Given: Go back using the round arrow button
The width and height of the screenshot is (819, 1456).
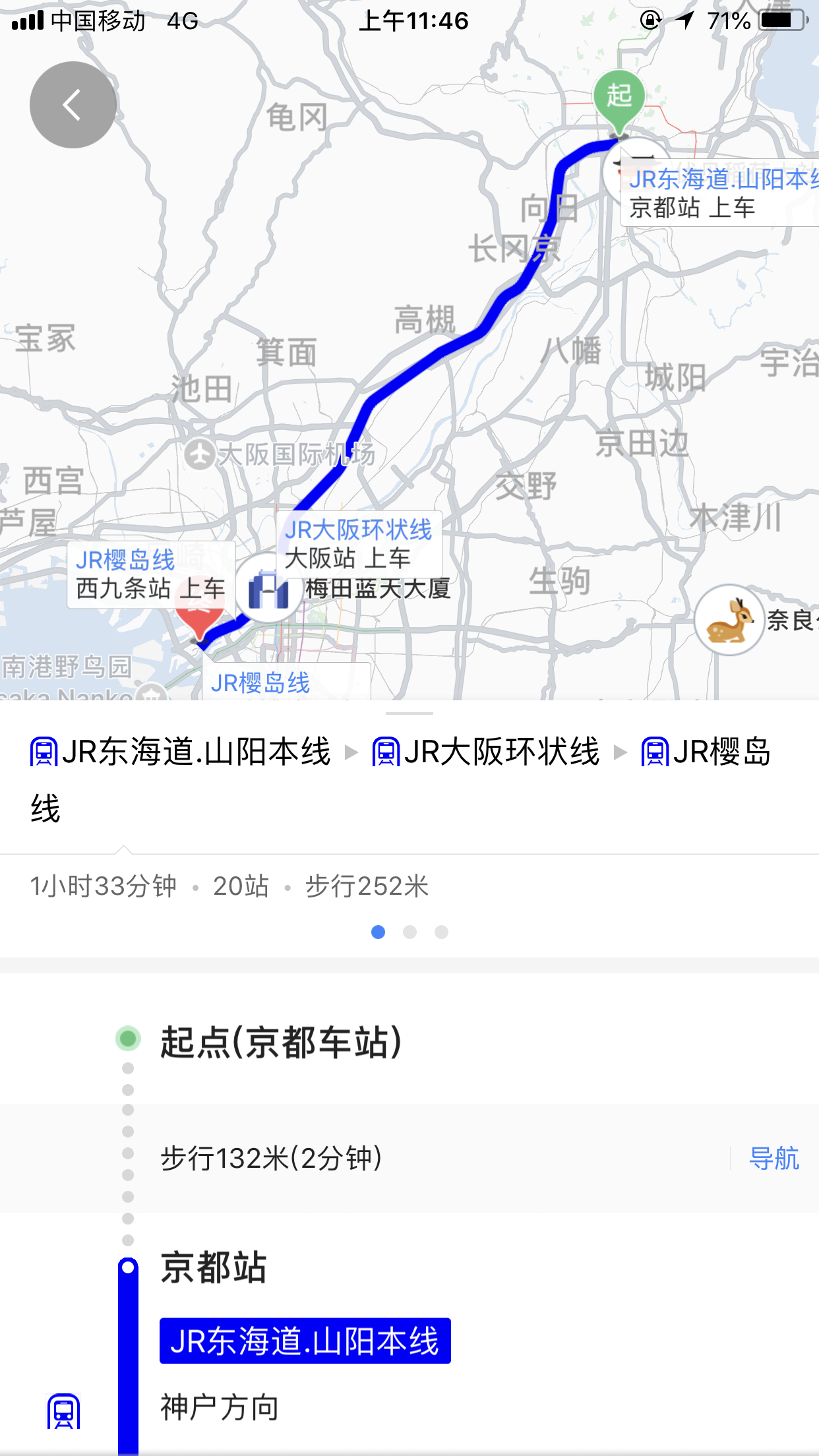Looking at the screenshot, I should 73,105.
